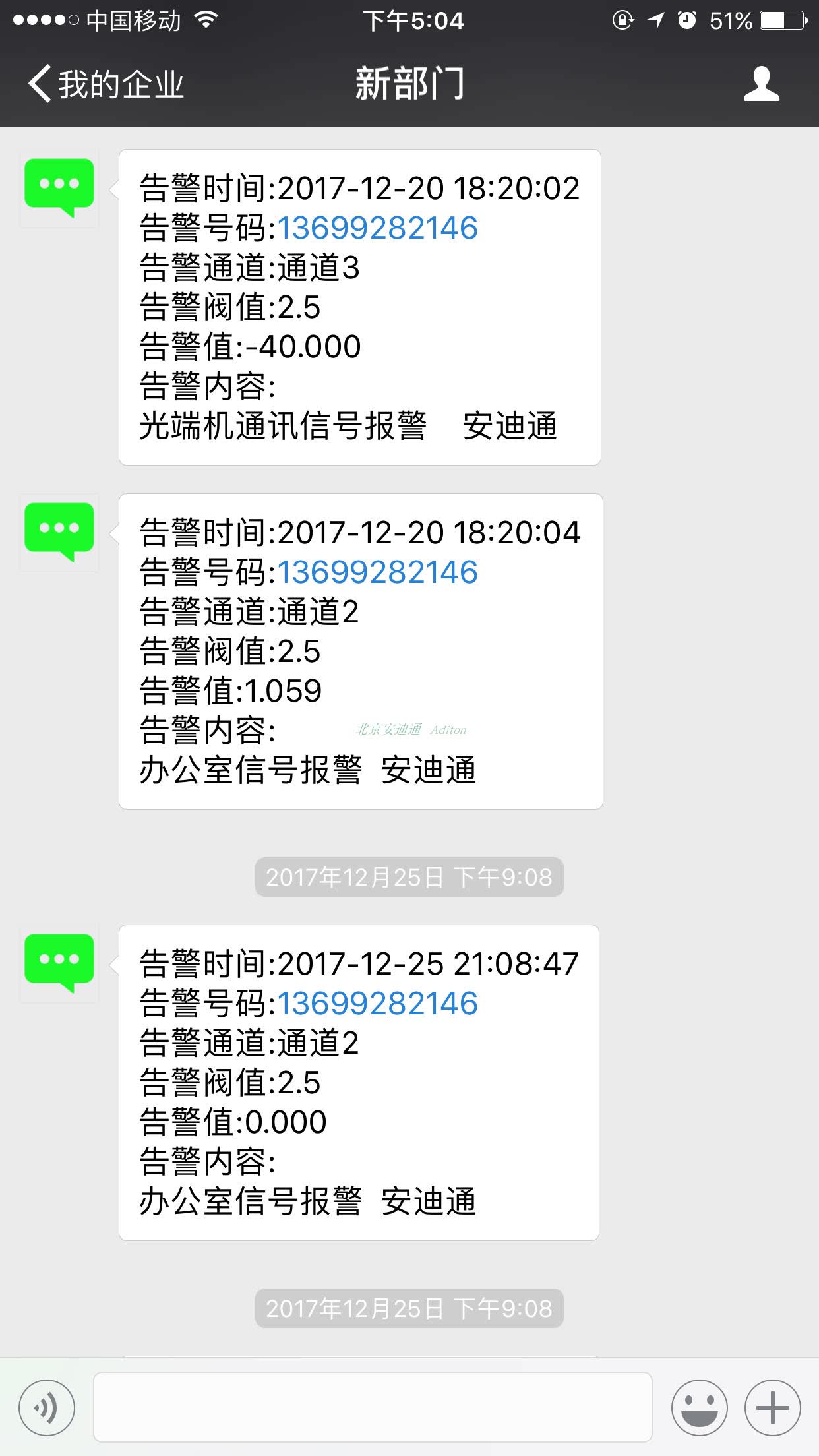Focus the message text field
Viewport: 819px width, 1456px height.
[373, 1408]
